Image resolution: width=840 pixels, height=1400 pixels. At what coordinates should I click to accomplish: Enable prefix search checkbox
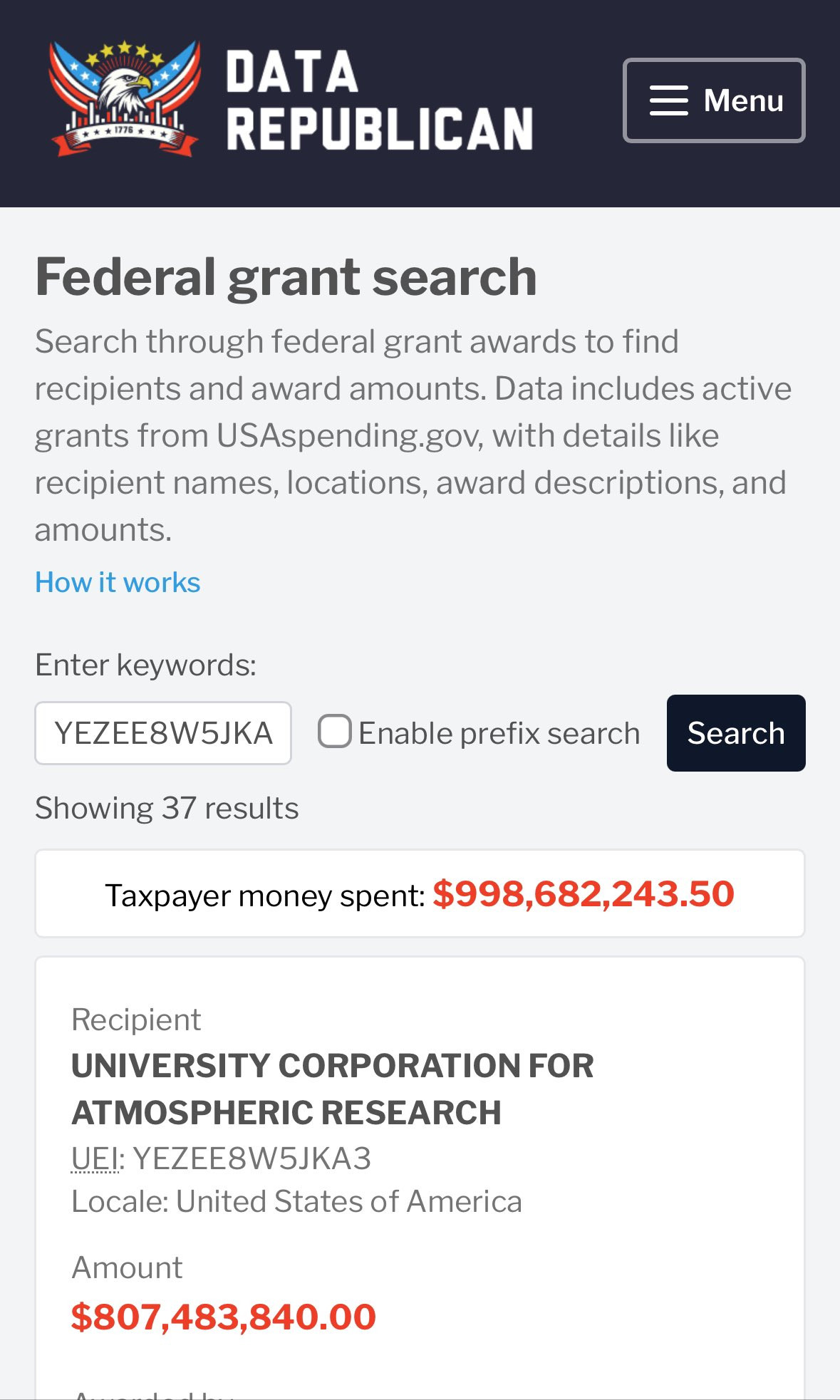tap(334, 732)
